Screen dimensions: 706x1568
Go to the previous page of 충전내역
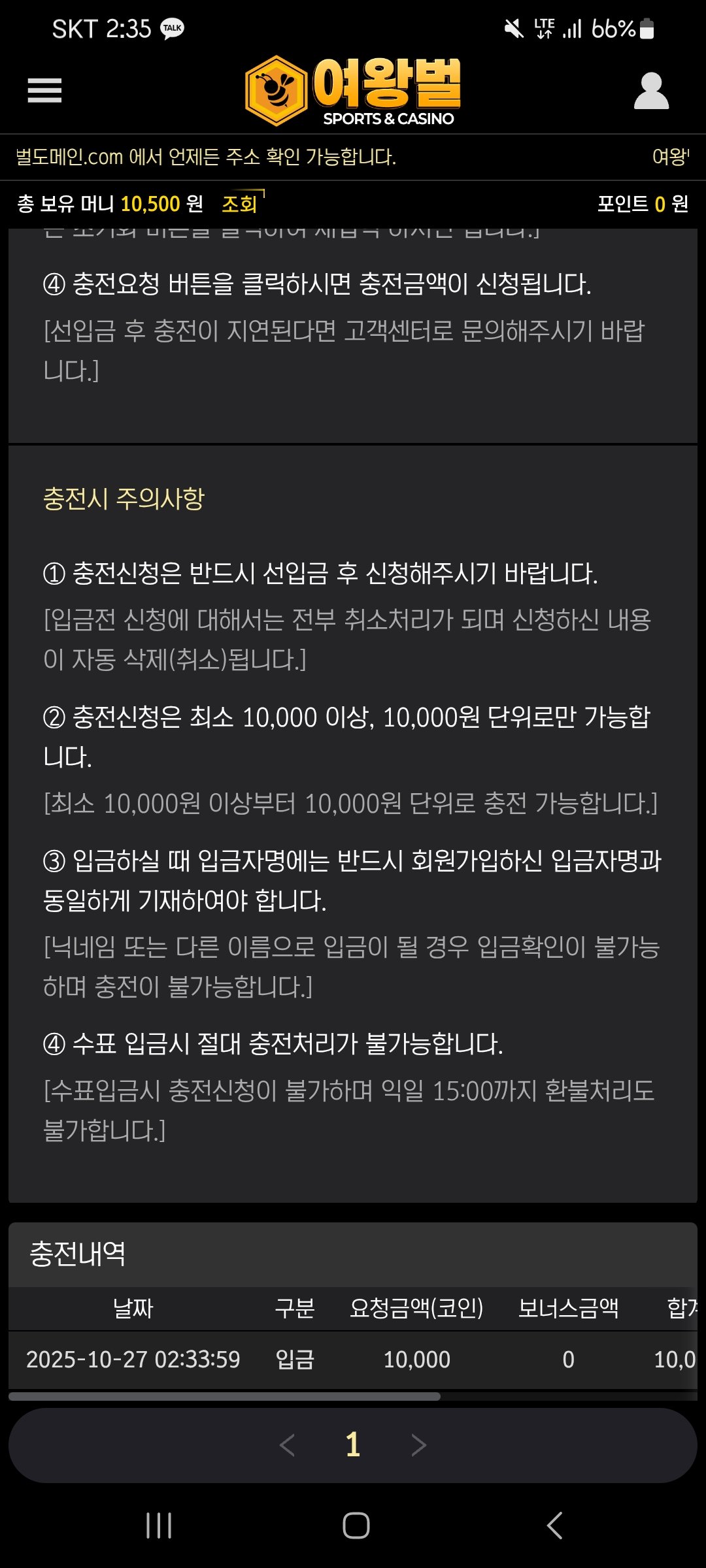point(288,1445)
